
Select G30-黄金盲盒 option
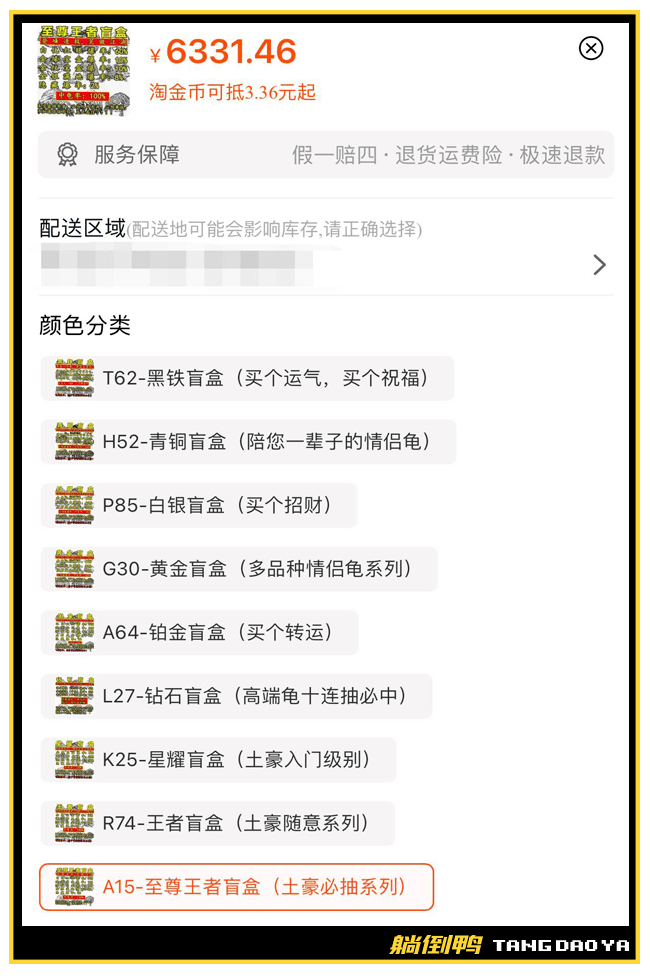pos(239,569)
